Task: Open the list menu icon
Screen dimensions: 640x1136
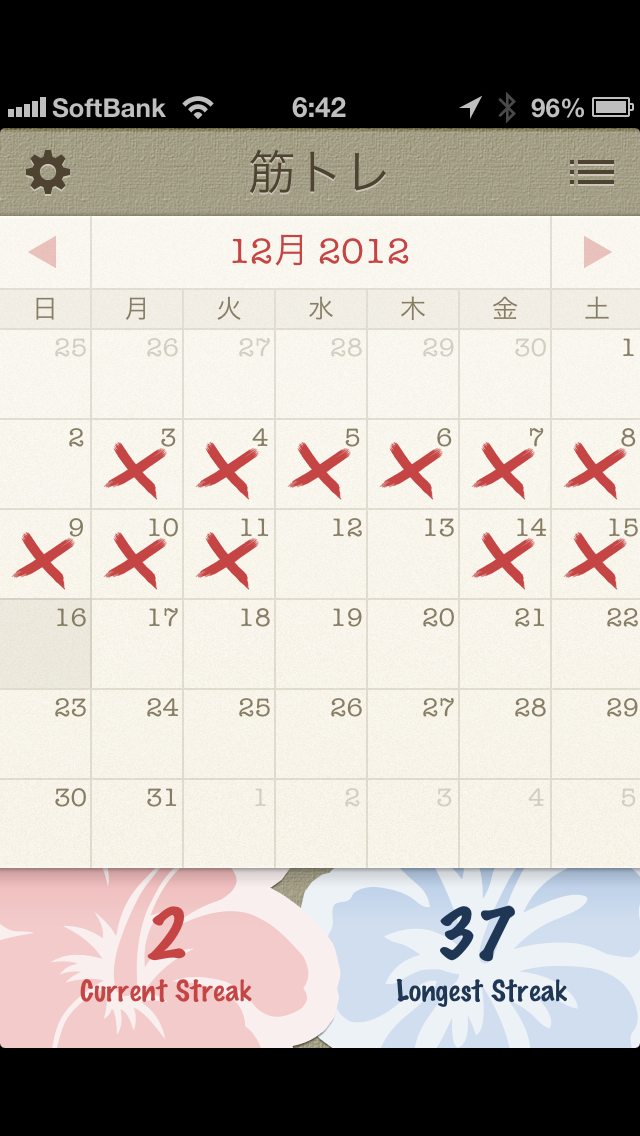Action: [591, 173]
